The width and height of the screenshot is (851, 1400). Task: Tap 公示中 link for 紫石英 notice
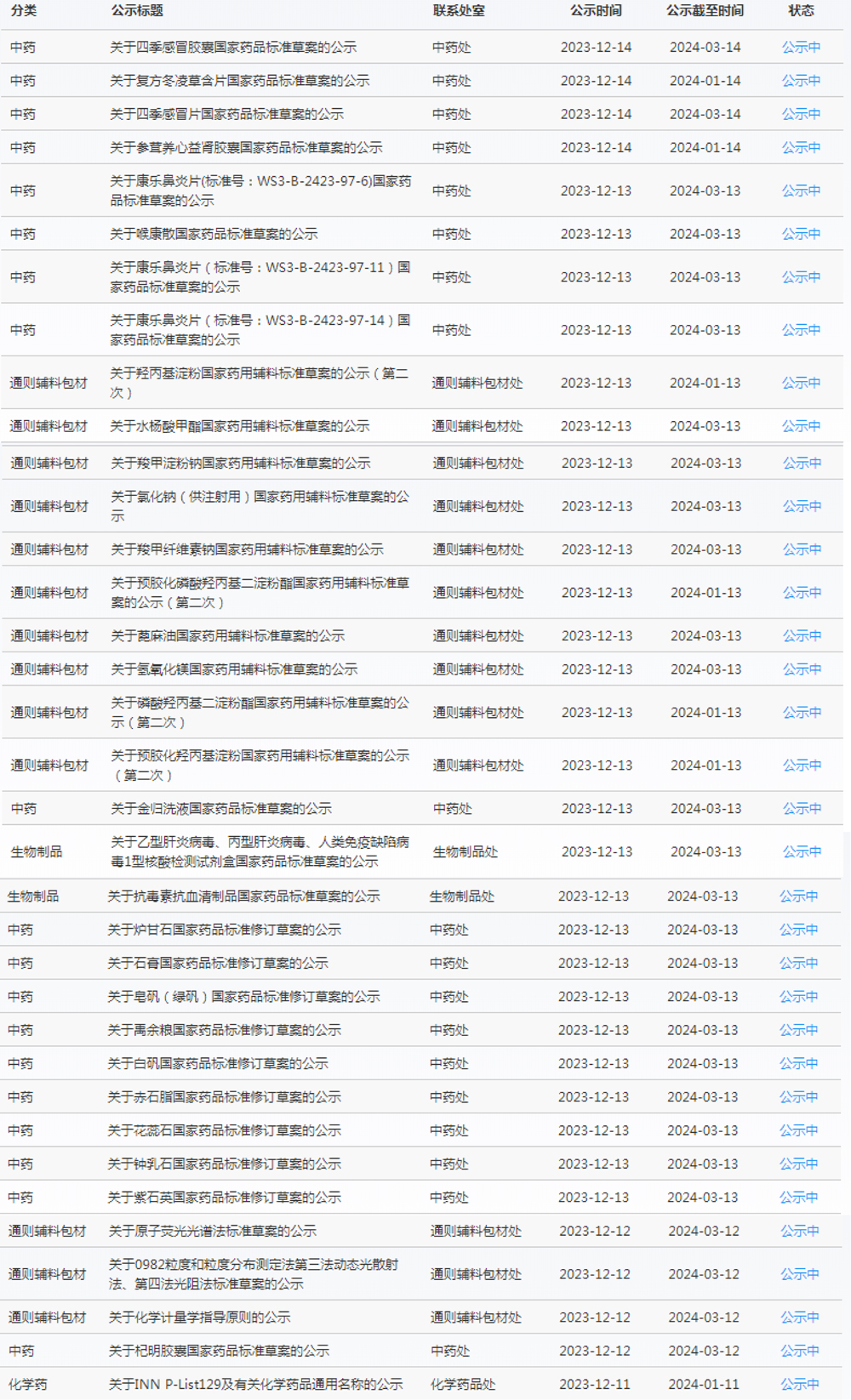point(798,1198)
